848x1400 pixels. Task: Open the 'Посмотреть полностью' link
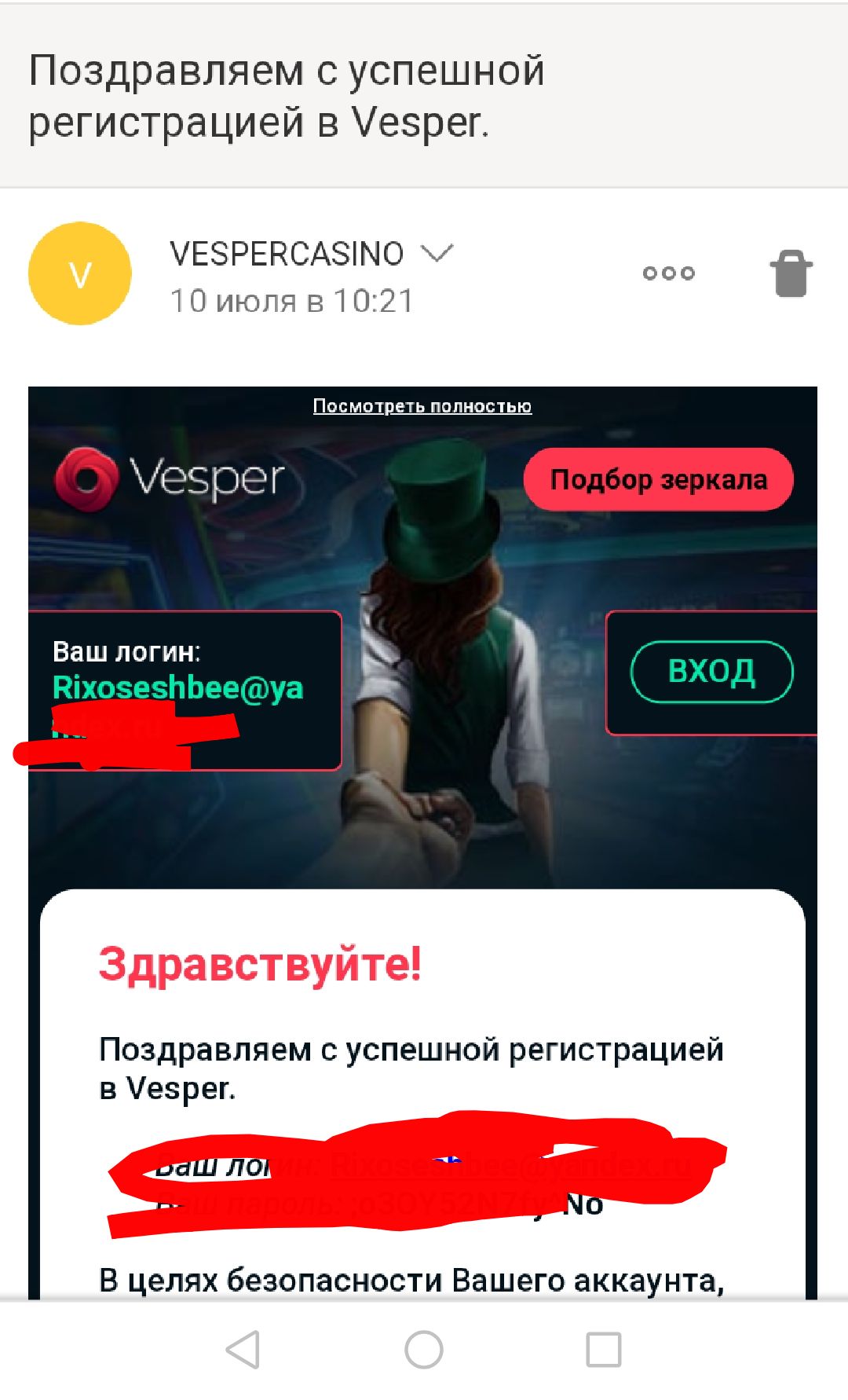tap(422, 406)
